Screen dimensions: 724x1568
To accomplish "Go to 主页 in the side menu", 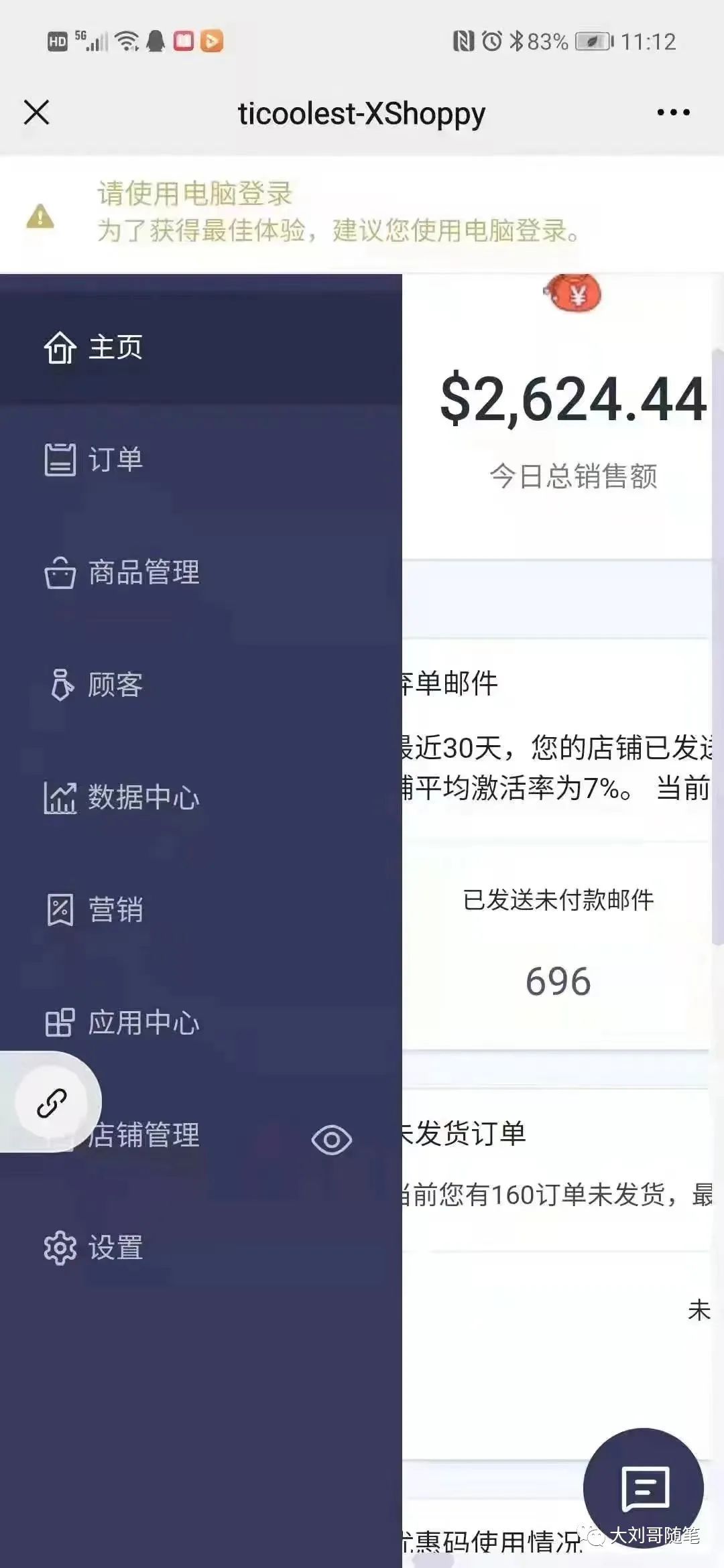I will tap(115, 348).
